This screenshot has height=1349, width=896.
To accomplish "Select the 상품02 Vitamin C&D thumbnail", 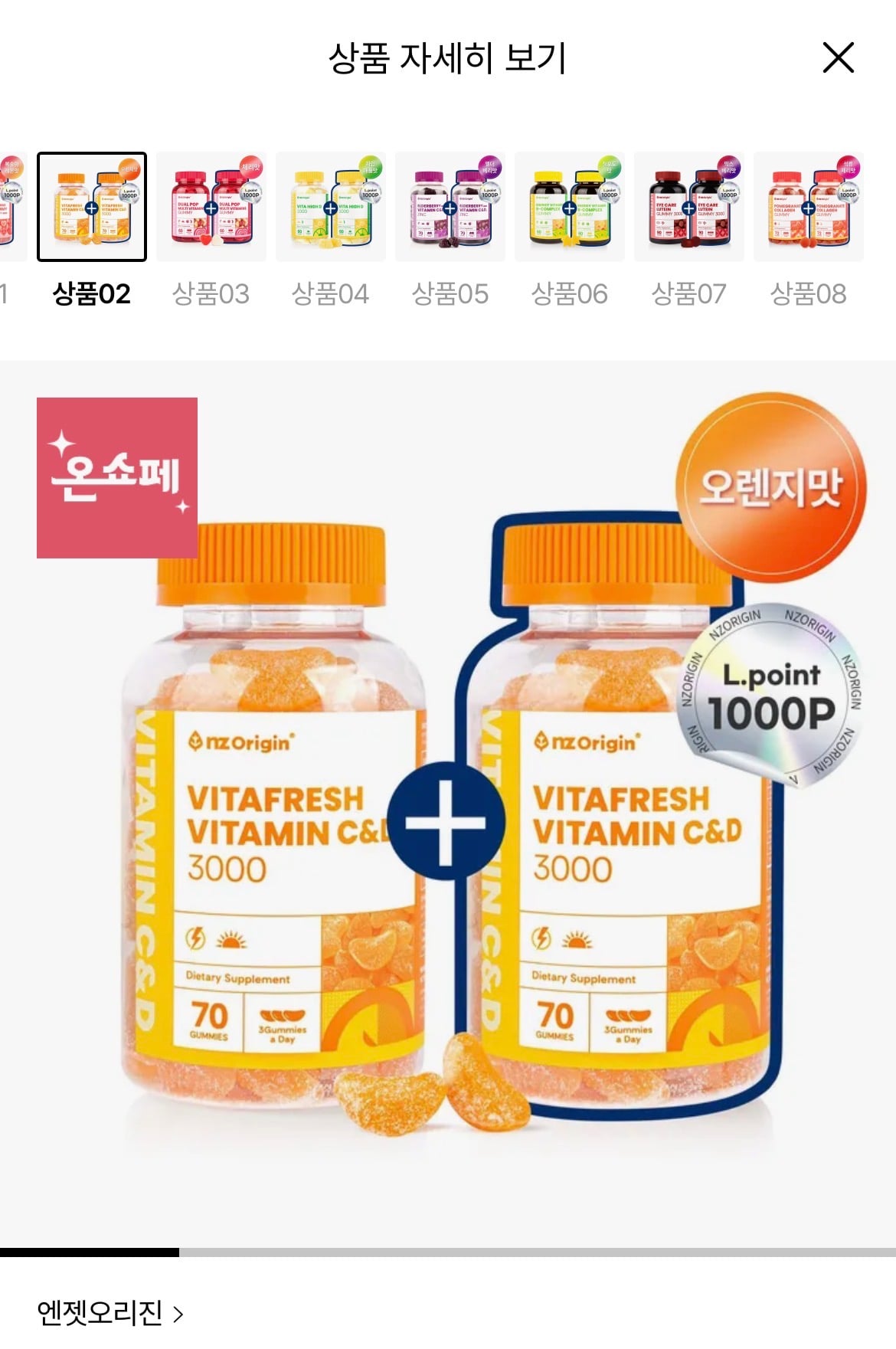I will [91, 207].
